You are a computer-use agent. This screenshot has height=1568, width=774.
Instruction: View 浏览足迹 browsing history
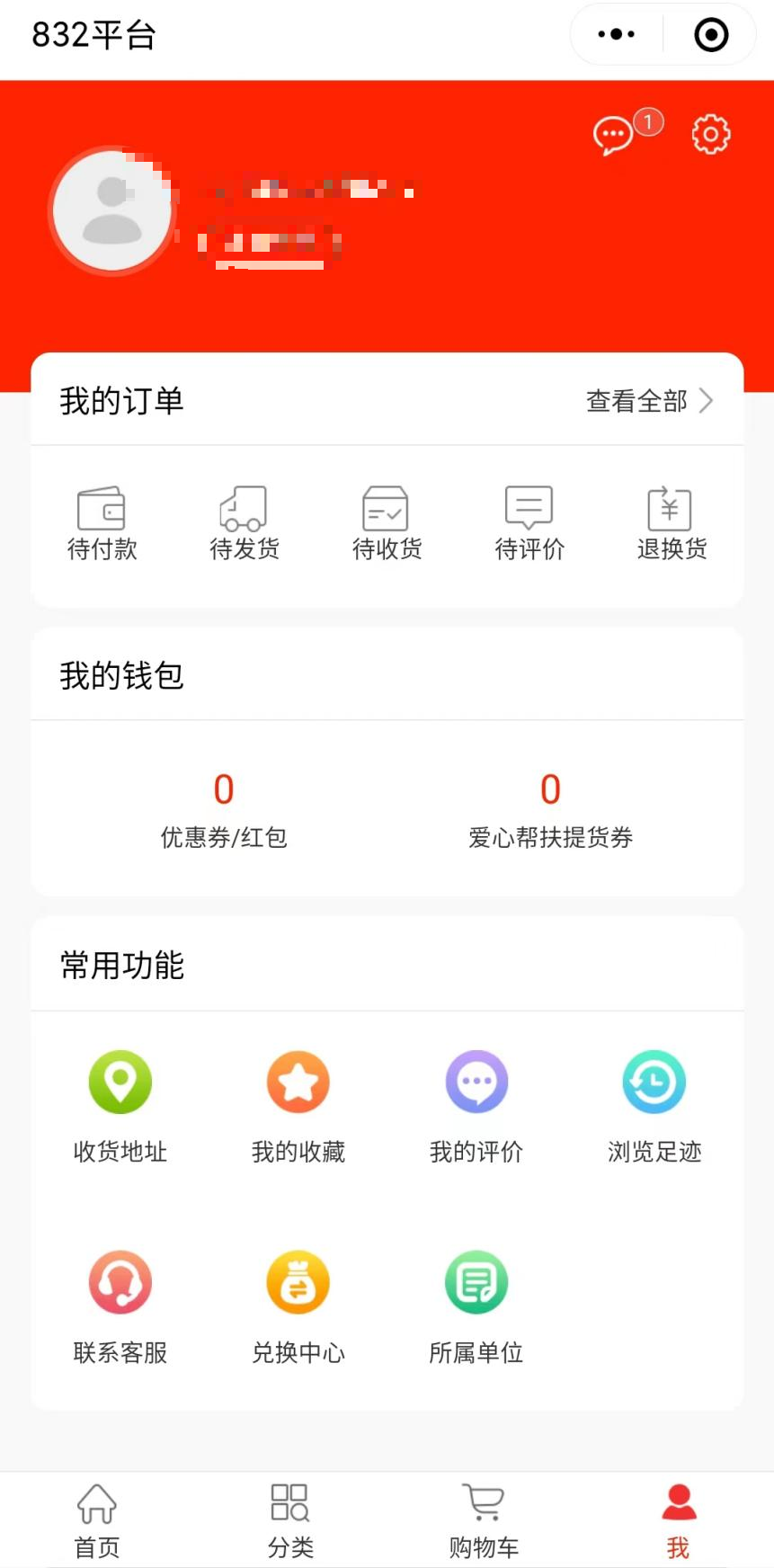(x=654, y=1106)
